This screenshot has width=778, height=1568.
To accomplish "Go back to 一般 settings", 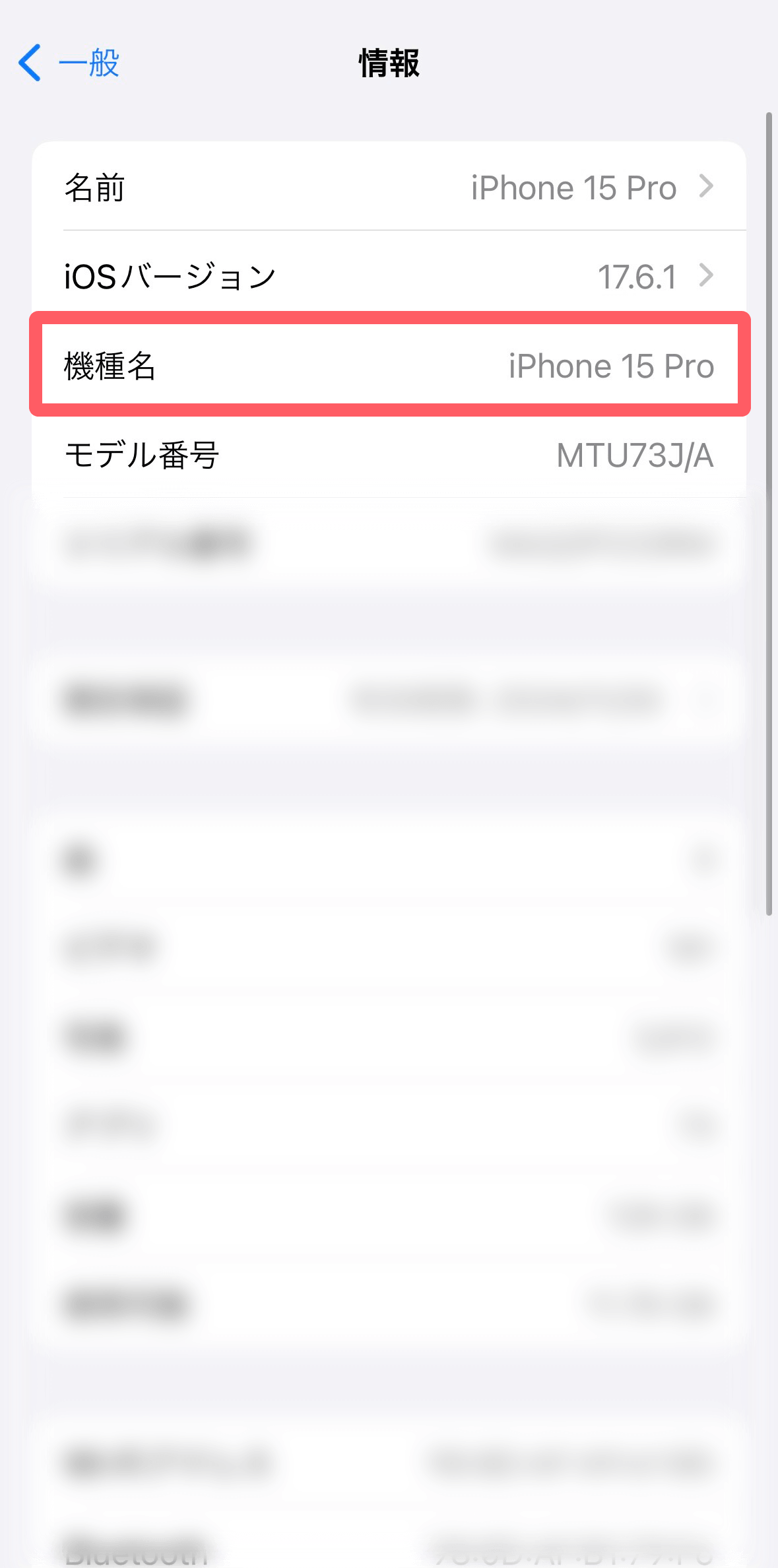I will click(x=69, y=63).
